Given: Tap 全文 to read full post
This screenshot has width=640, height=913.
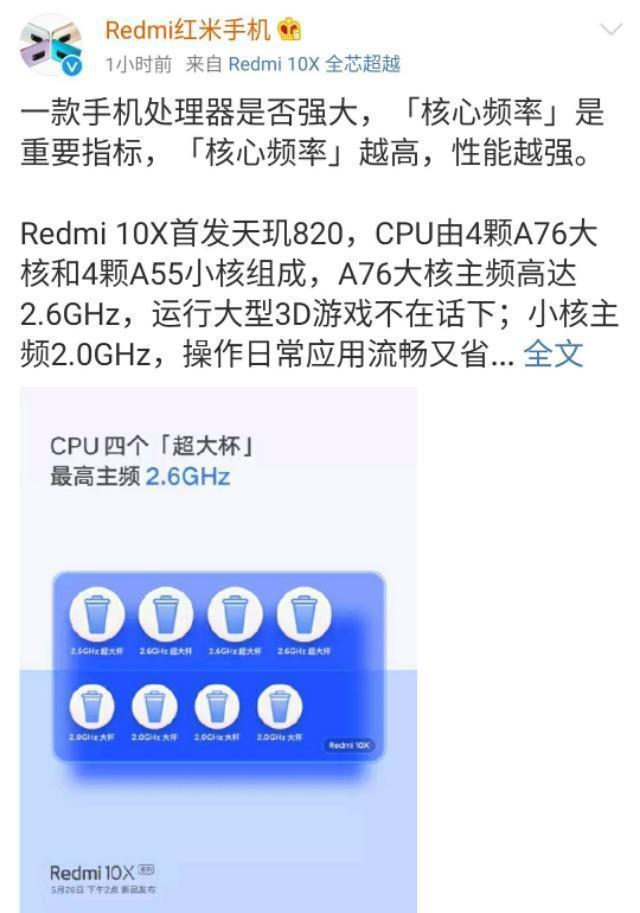Looking at the screenshot, I should 553,354.
